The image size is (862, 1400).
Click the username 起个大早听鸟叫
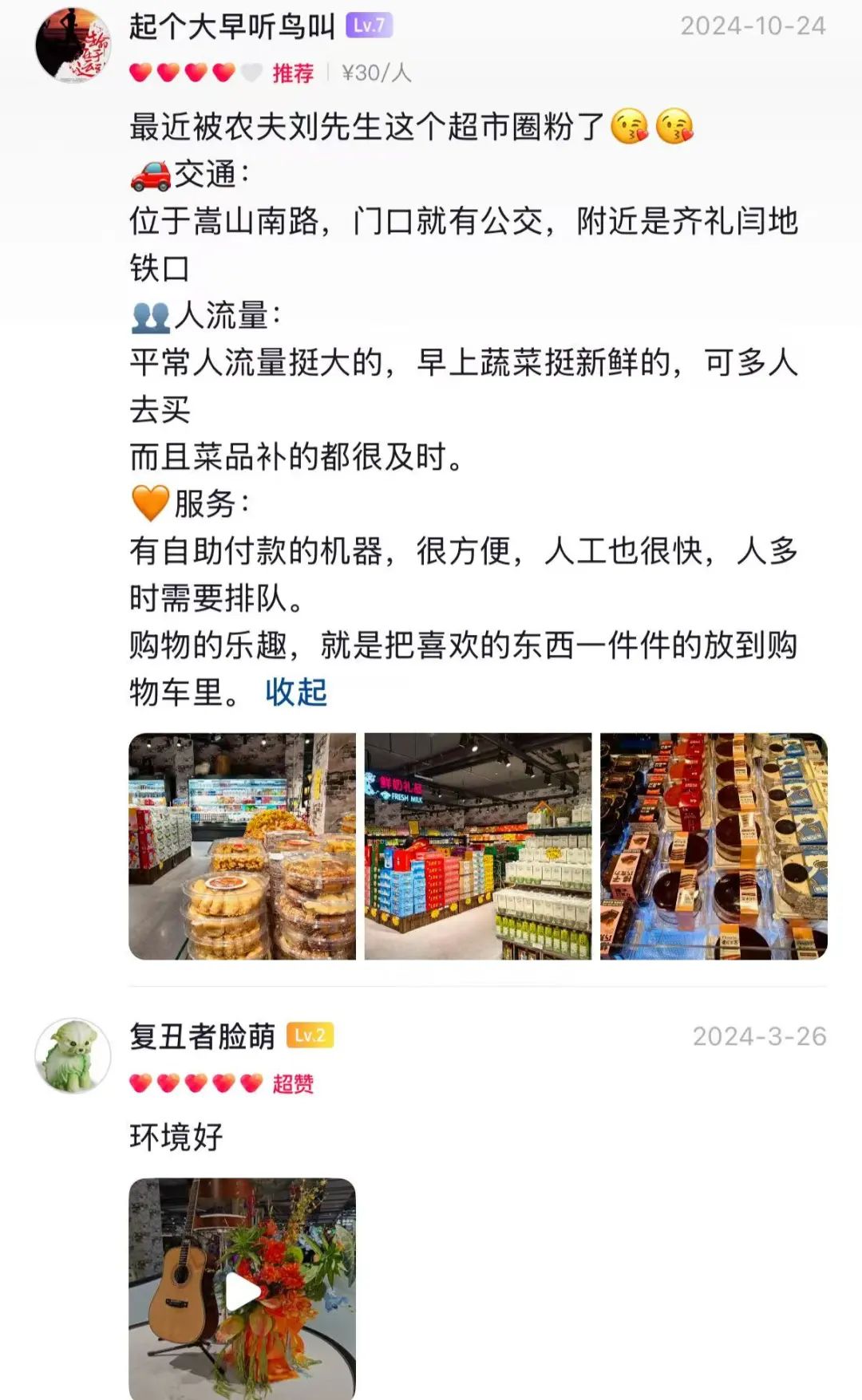[x=231, y=26]
